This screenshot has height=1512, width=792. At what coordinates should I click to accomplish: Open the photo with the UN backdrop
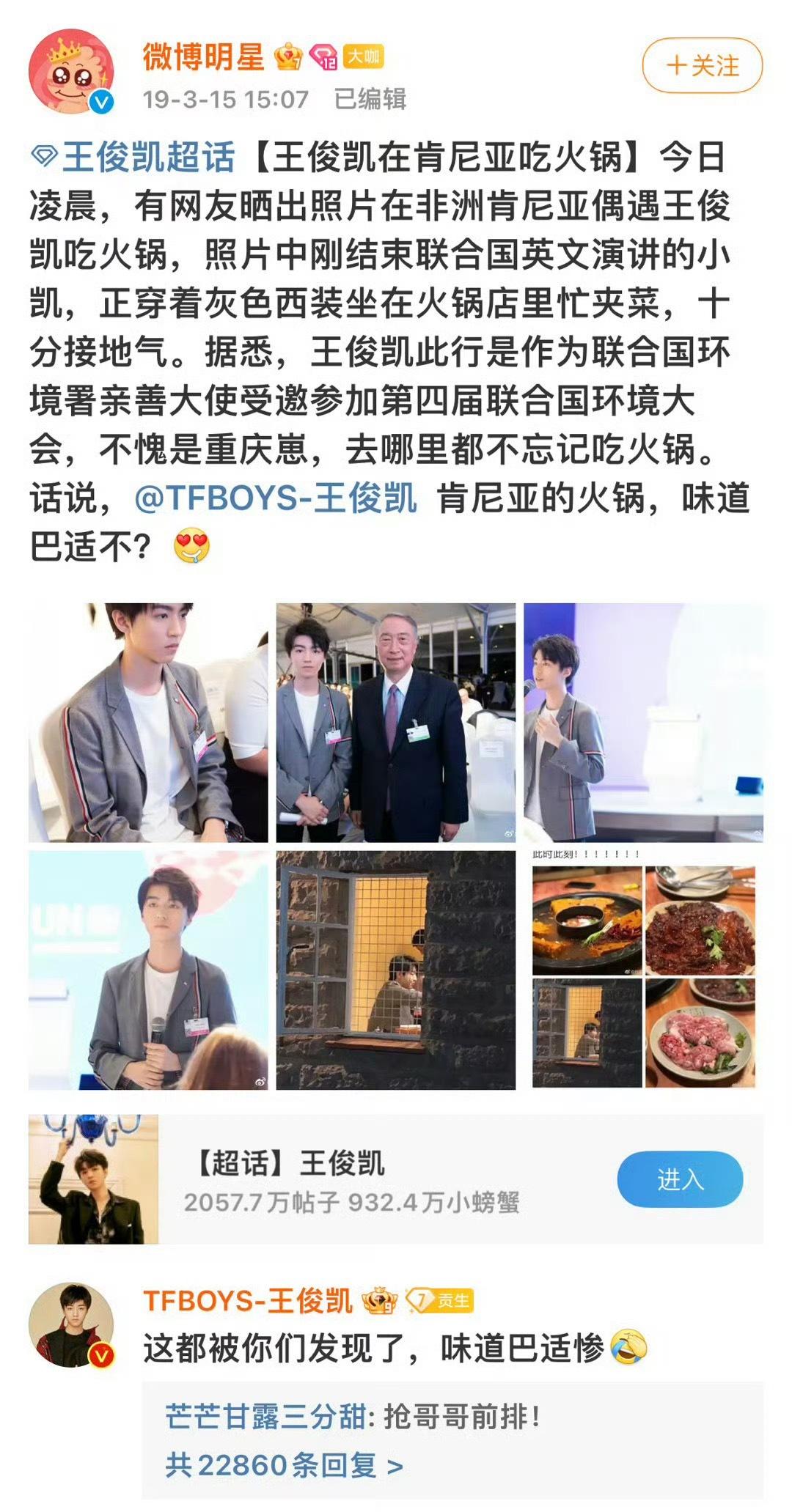148,969
